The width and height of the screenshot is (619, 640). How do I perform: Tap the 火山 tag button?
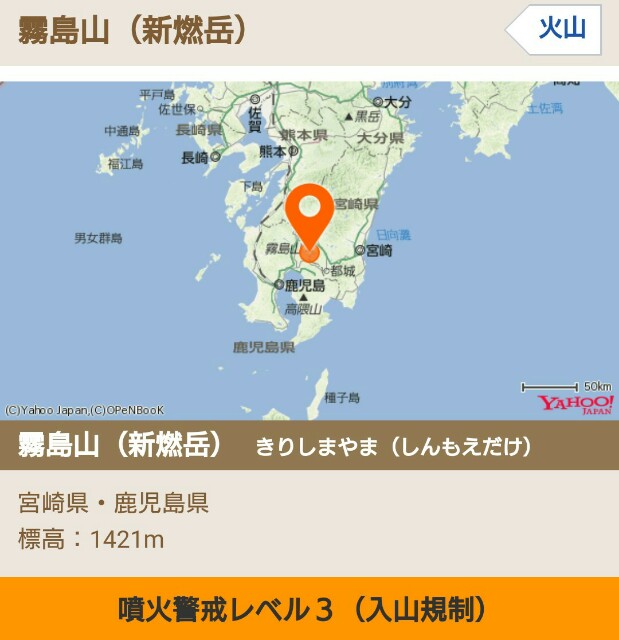pos(561,30)
